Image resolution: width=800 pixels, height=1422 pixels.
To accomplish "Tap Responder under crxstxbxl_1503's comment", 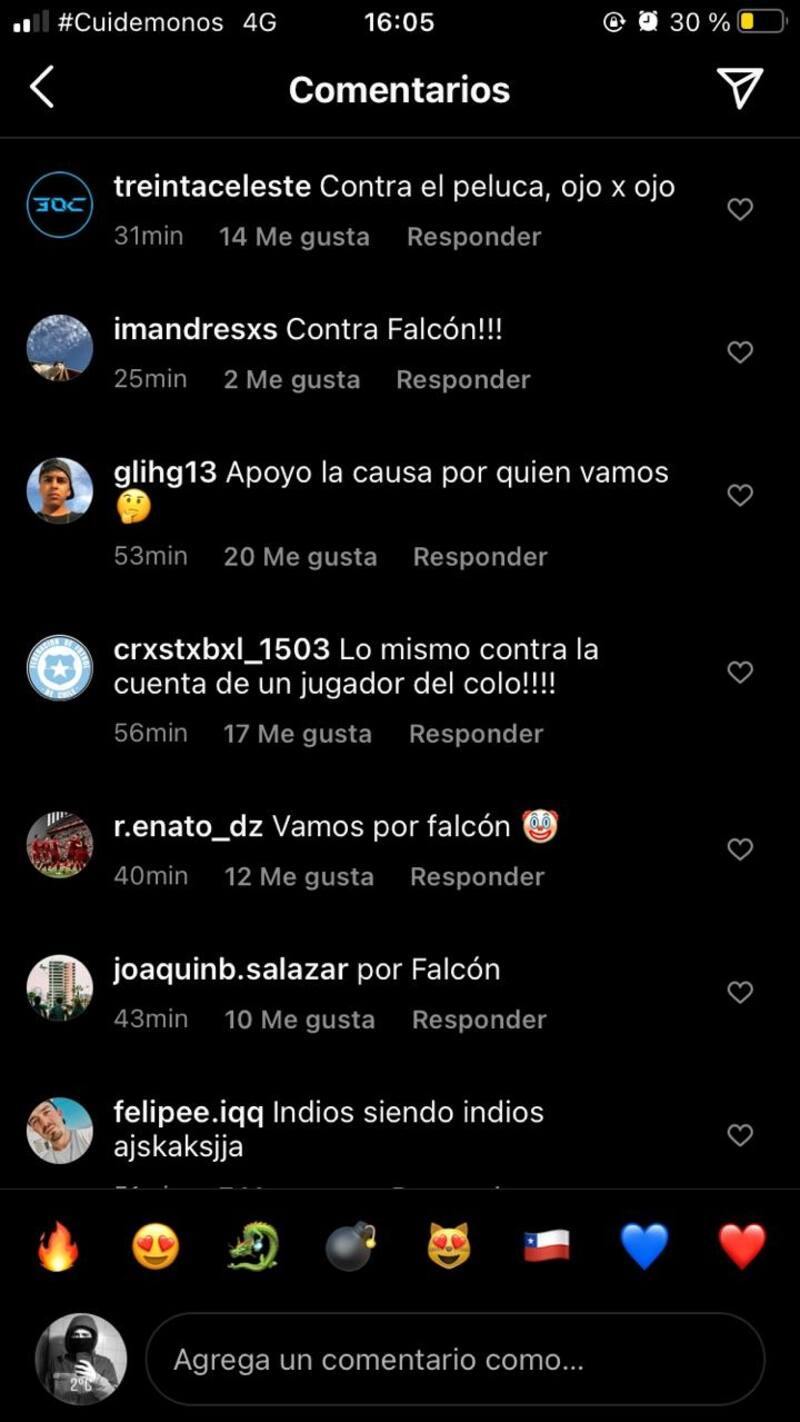I will pos(476,734).
